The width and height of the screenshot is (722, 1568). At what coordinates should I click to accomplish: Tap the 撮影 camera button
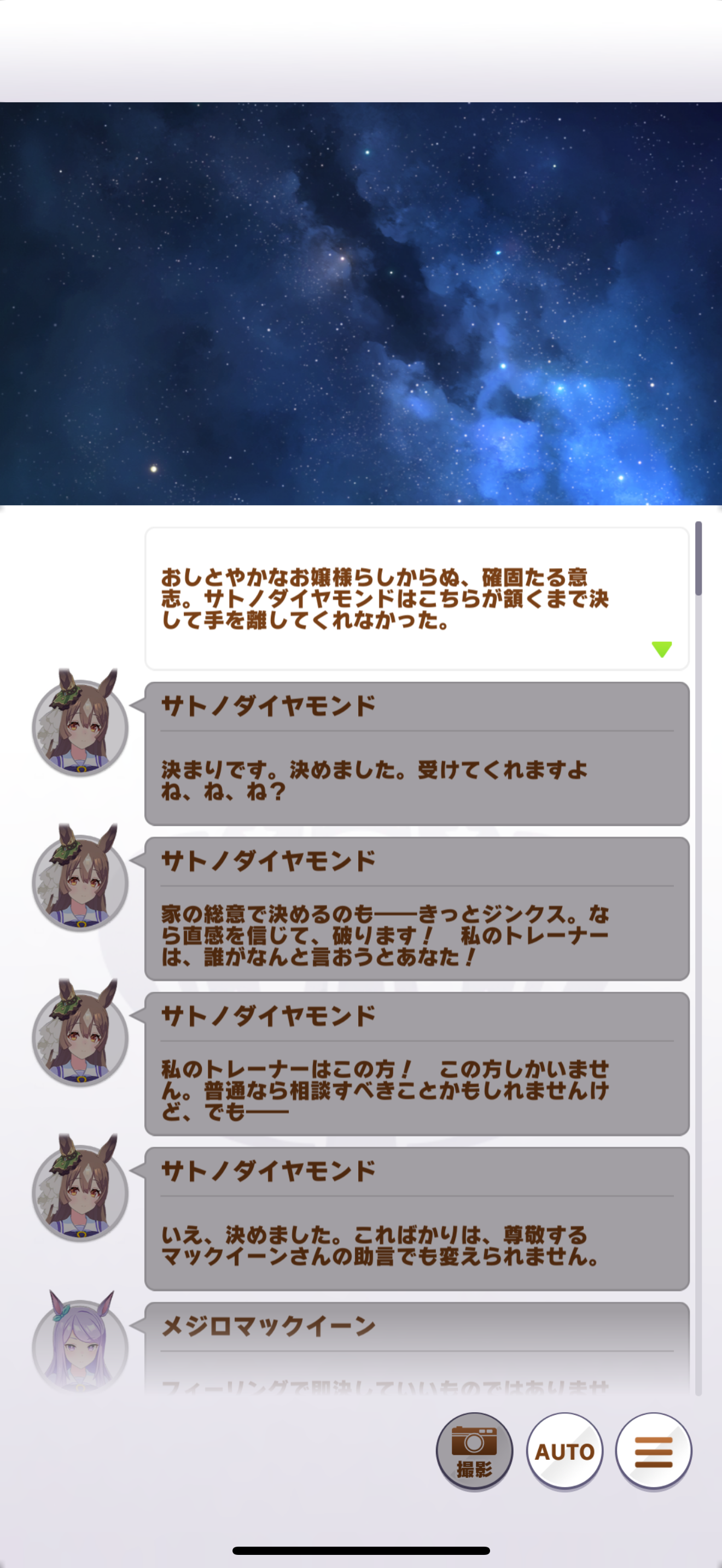pyautogui.click(x=474, y=1450)
